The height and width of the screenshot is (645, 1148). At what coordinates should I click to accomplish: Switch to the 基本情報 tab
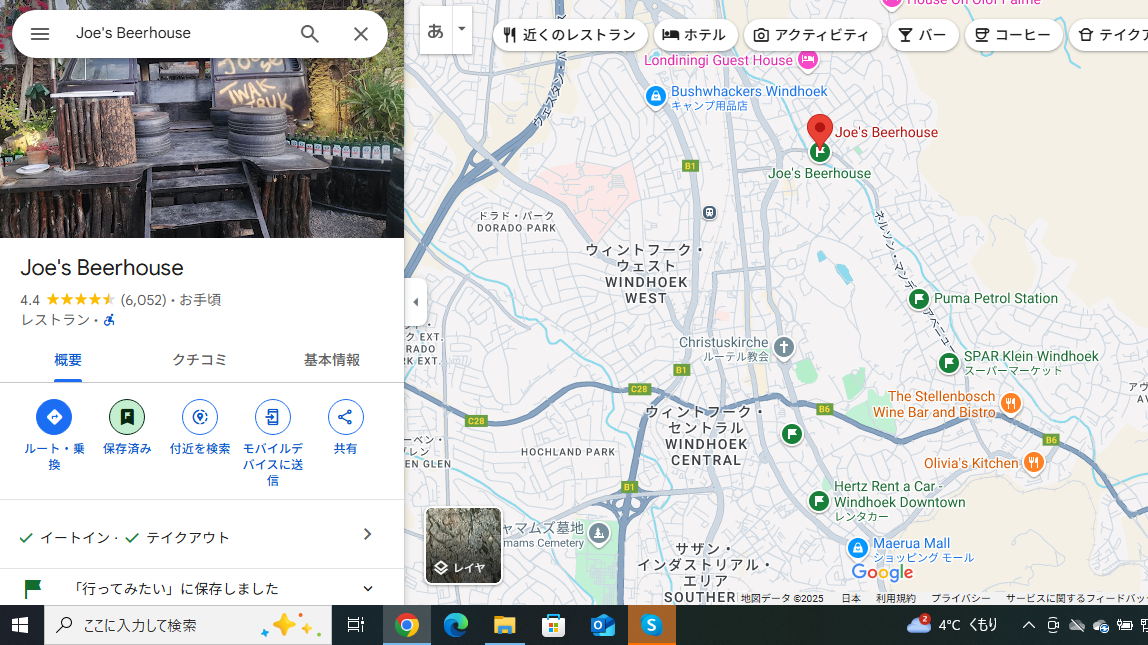click(x=332, y=360)
